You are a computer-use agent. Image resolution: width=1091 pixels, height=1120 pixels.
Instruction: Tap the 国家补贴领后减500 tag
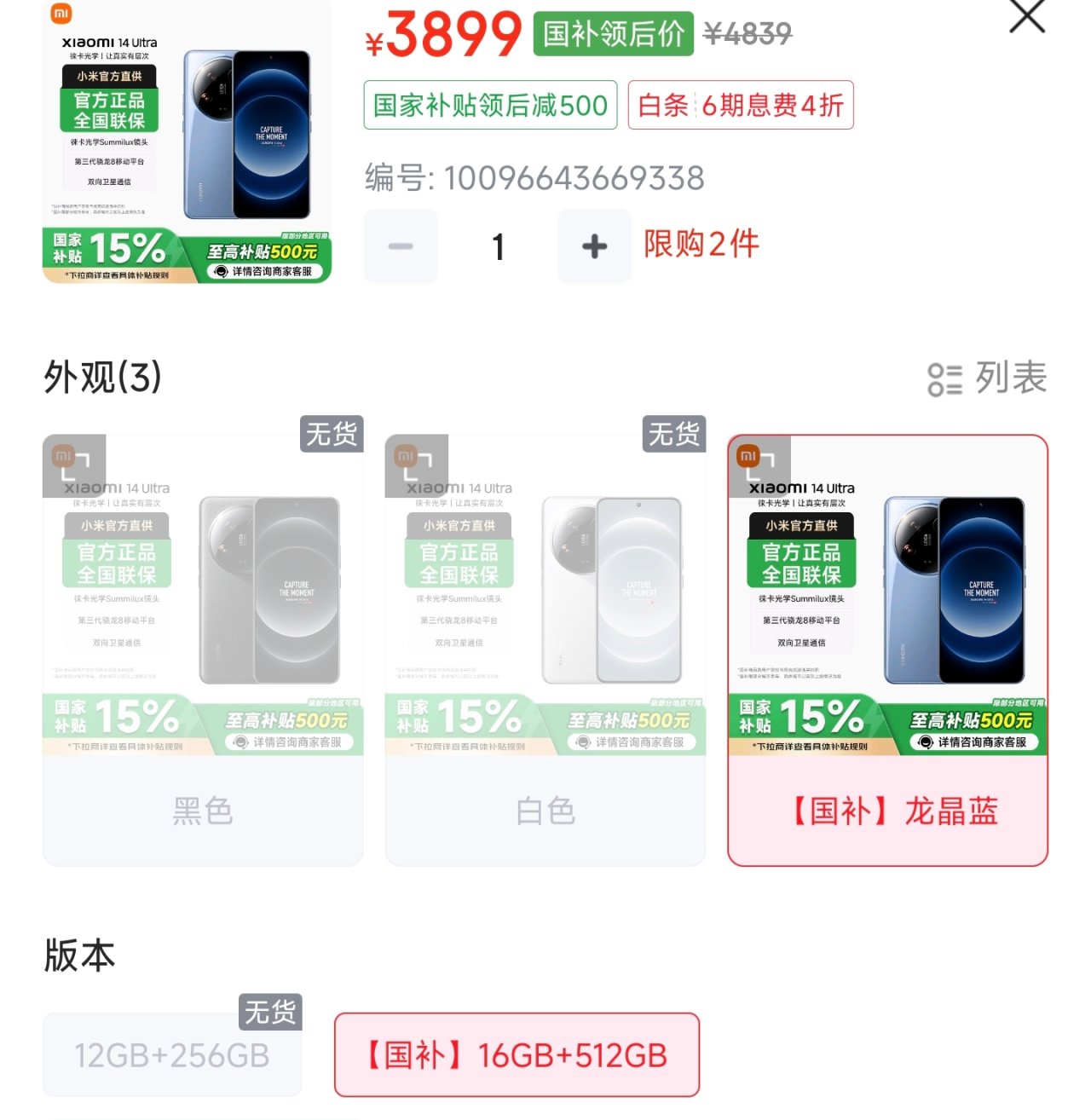pos(490,106)
